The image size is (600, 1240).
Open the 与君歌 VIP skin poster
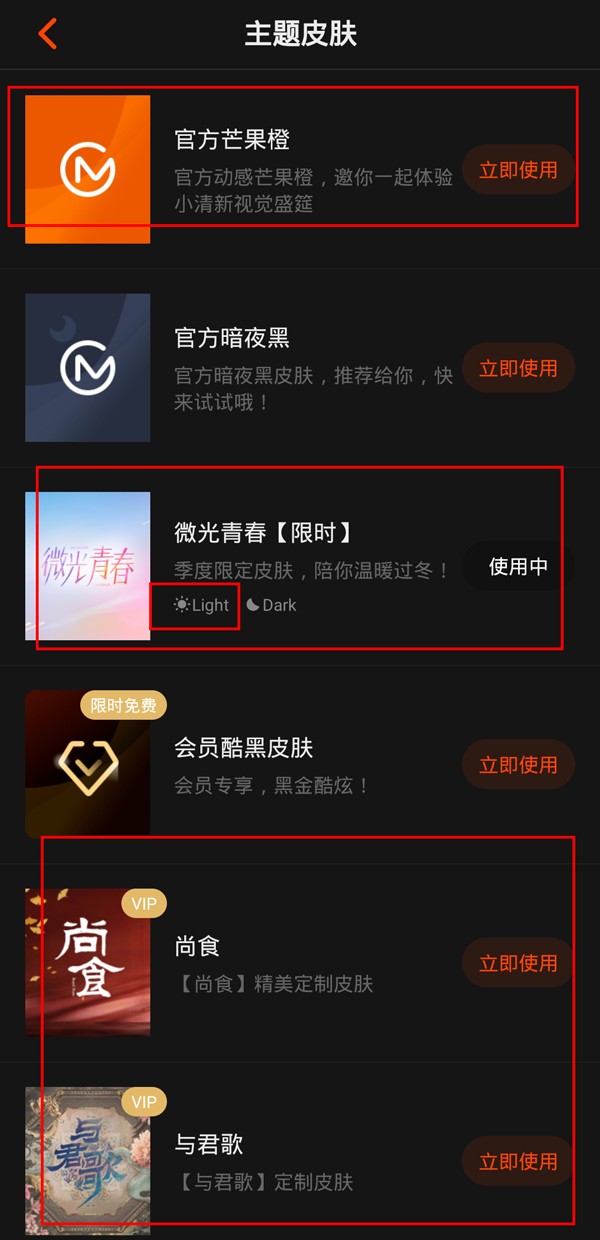click(x=88, y=1161)
